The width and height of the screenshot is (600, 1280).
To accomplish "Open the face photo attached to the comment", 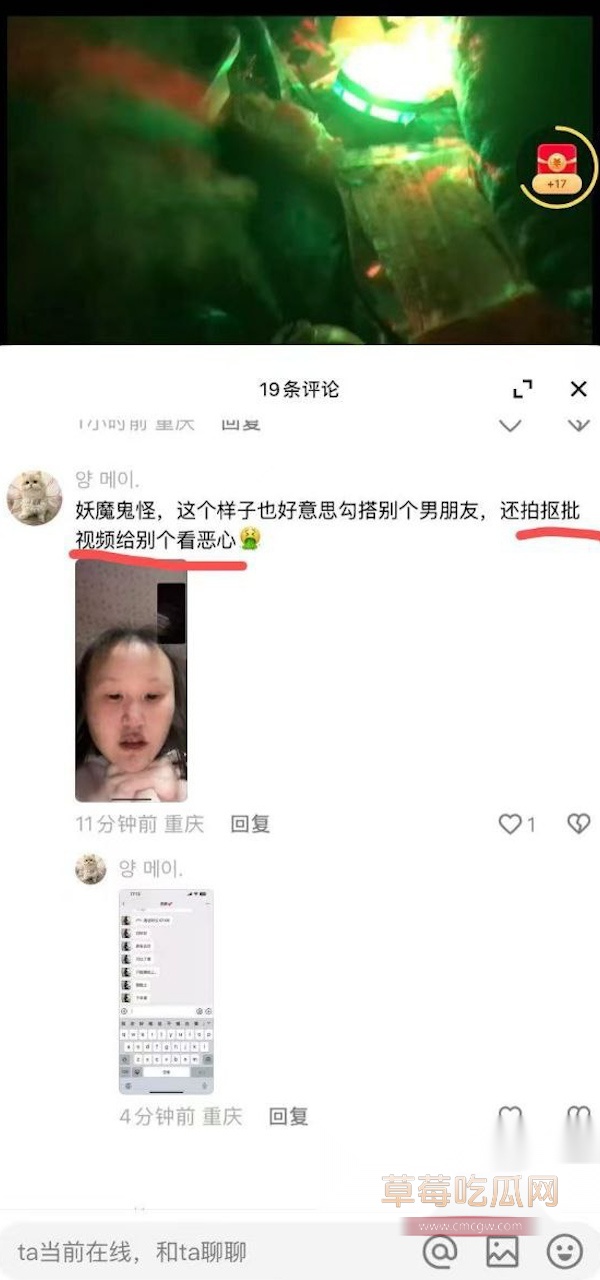I will pyautogui.click(x=131, y=680).
